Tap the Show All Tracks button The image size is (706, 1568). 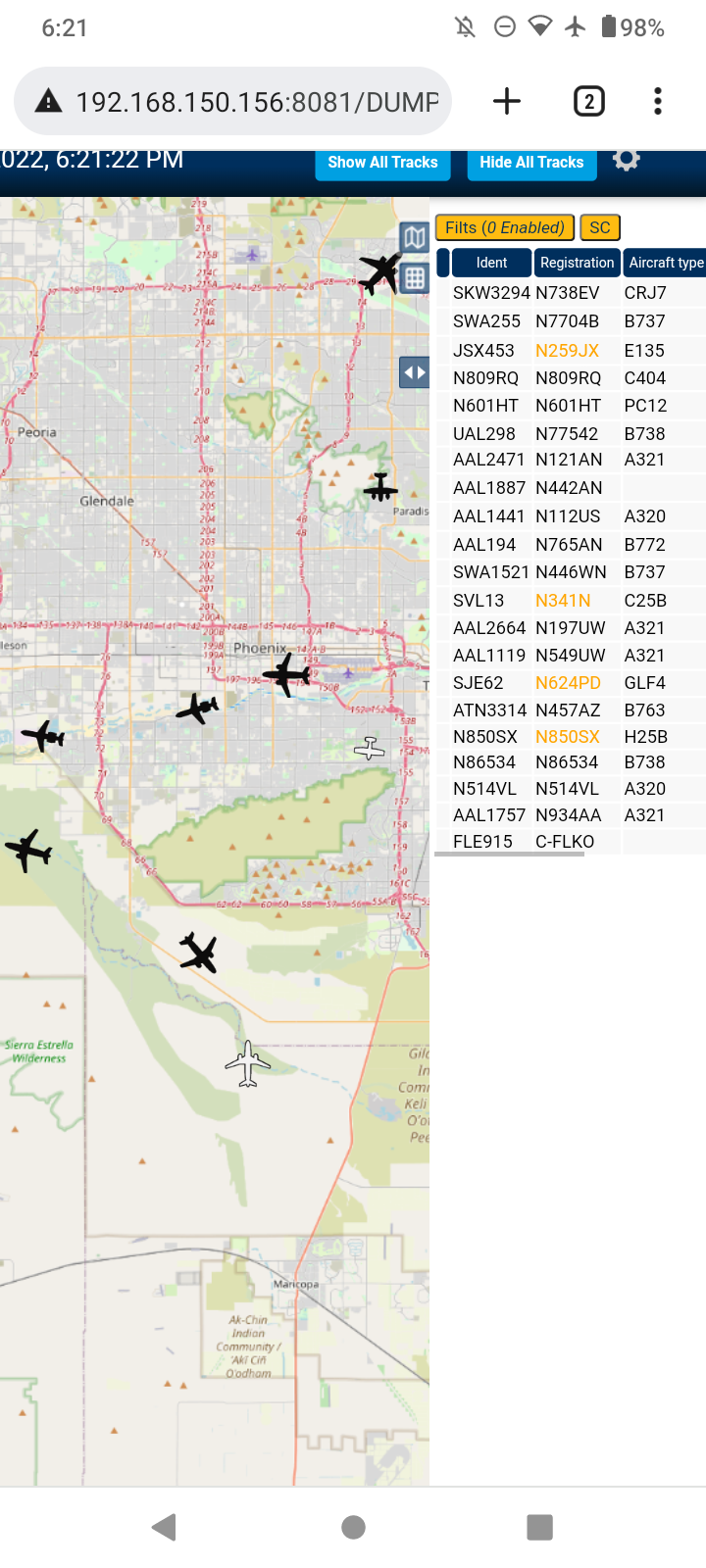[x=382, y=164]
